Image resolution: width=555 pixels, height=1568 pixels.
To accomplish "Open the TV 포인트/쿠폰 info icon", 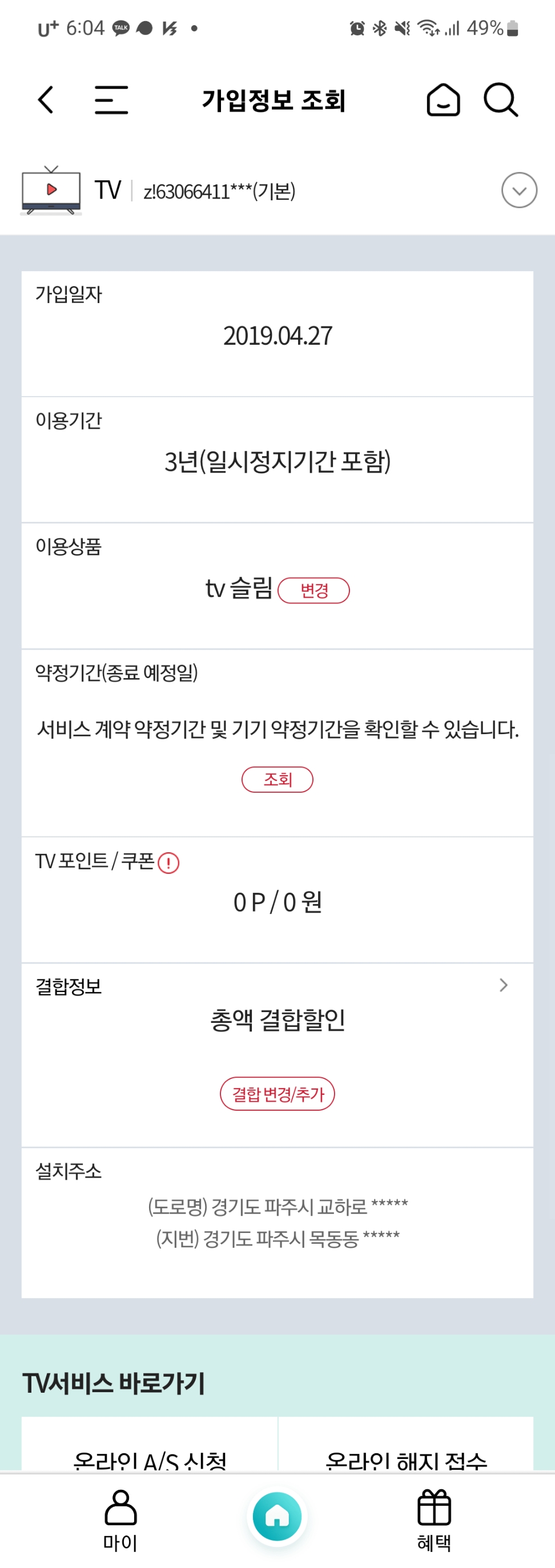I will 168,862.
